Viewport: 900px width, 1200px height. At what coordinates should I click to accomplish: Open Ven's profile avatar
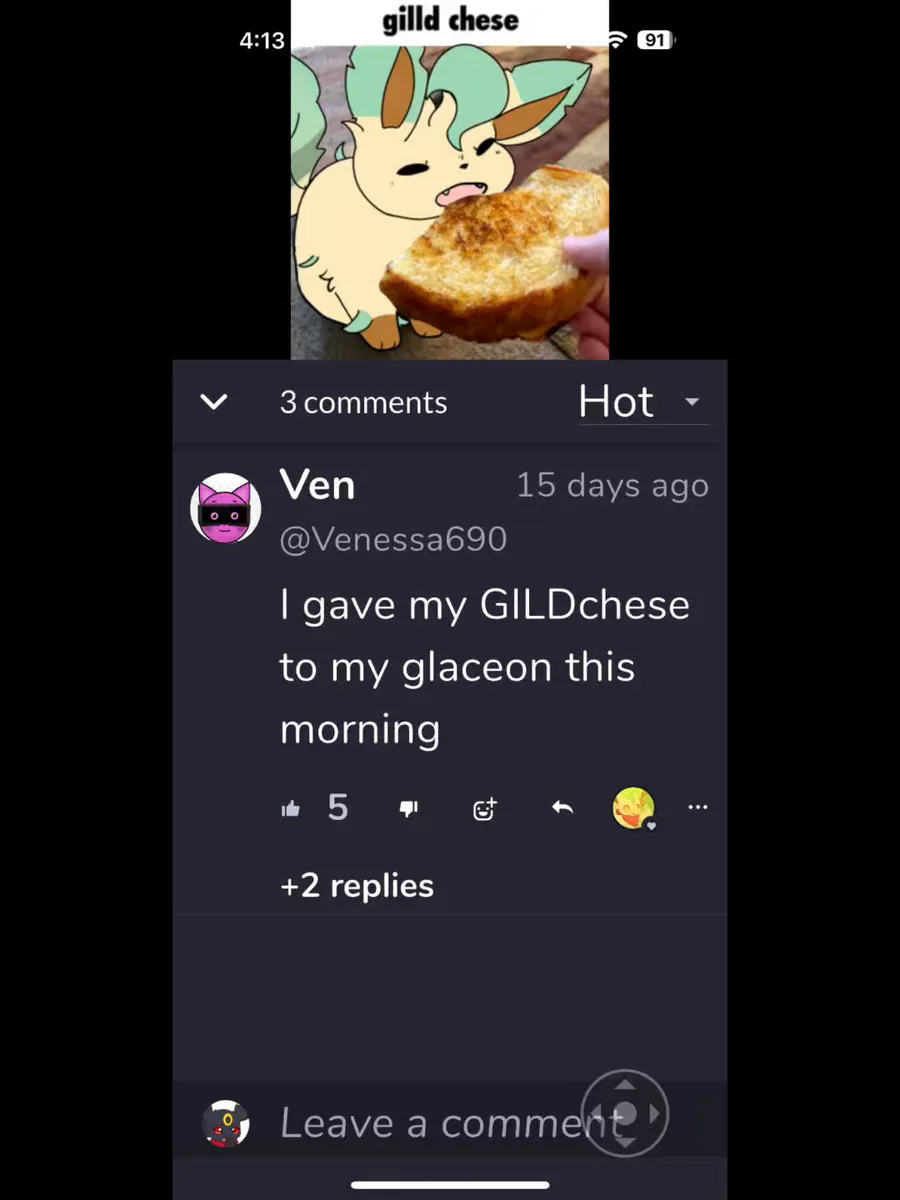(x=225, y=508)
